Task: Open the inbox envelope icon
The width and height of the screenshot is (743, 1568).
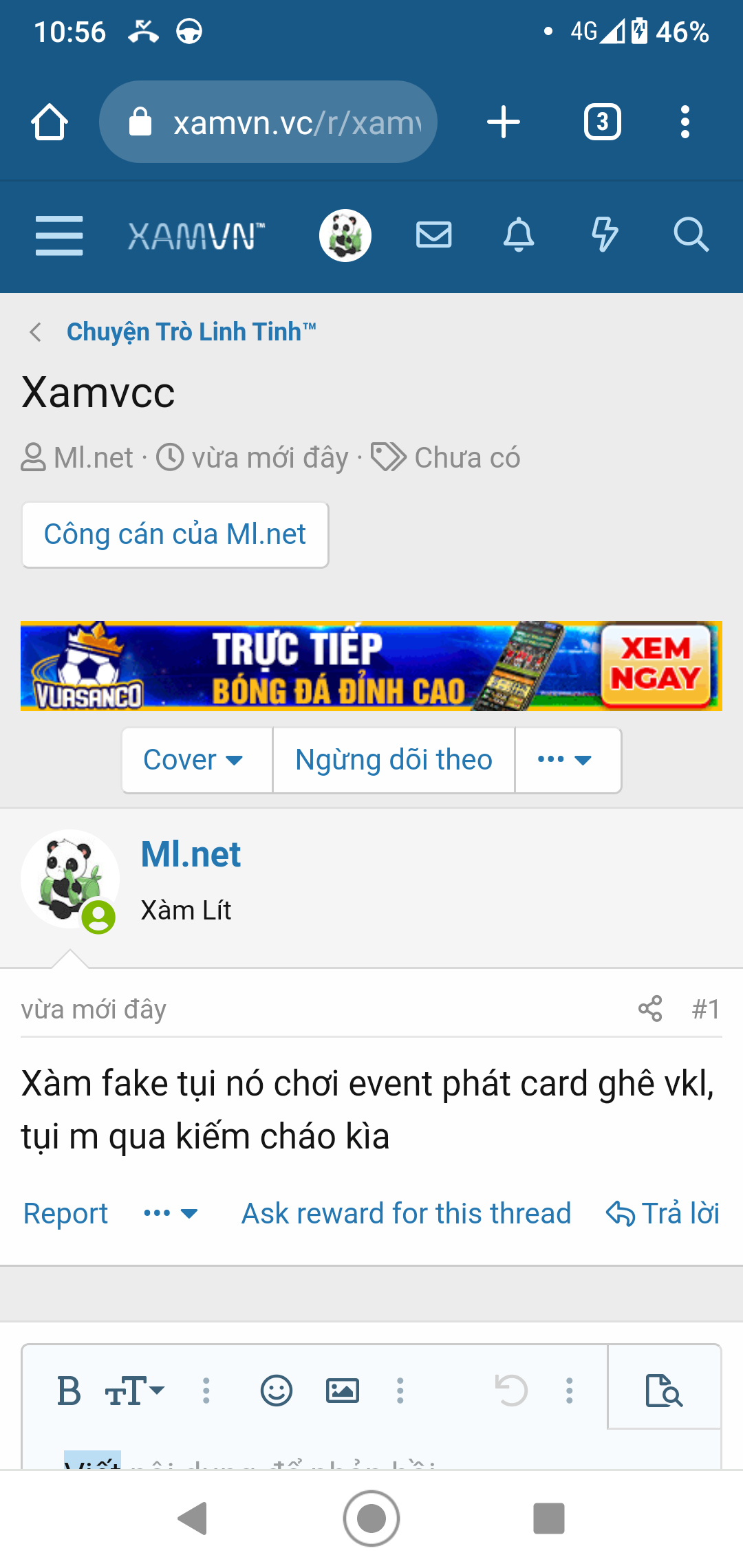Action: point(433,235)
